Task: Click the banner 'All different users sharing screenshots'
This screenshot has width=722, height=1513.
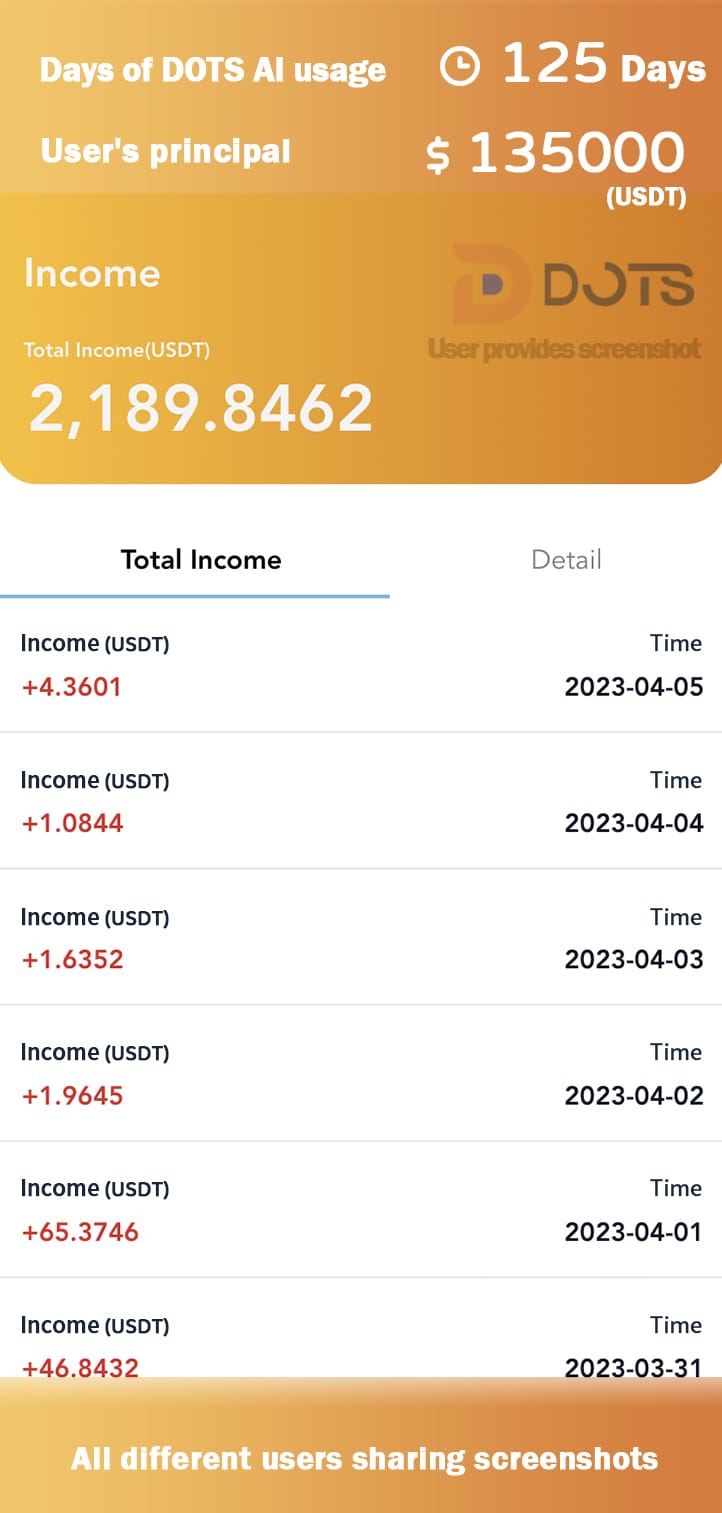Action: click(x=361, y=1458)
